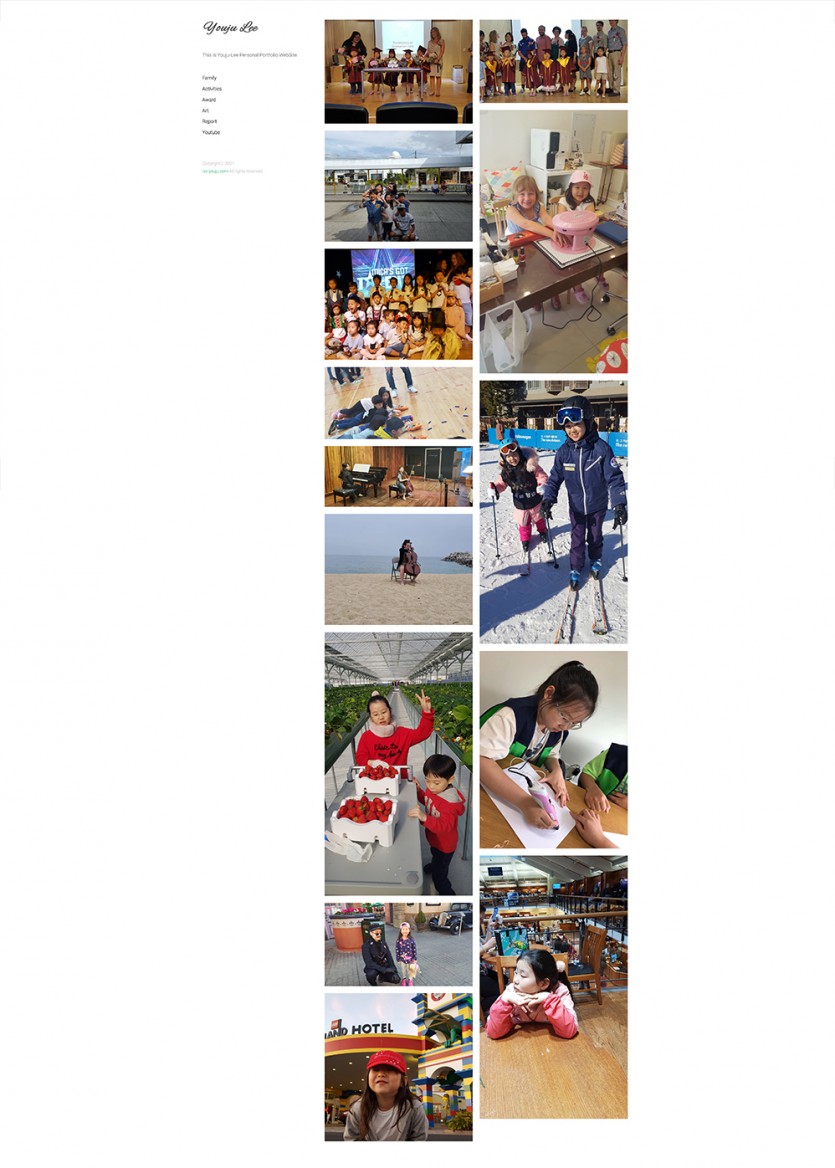
Task: Open the restaurant table photo
Action: coord(553,986)
